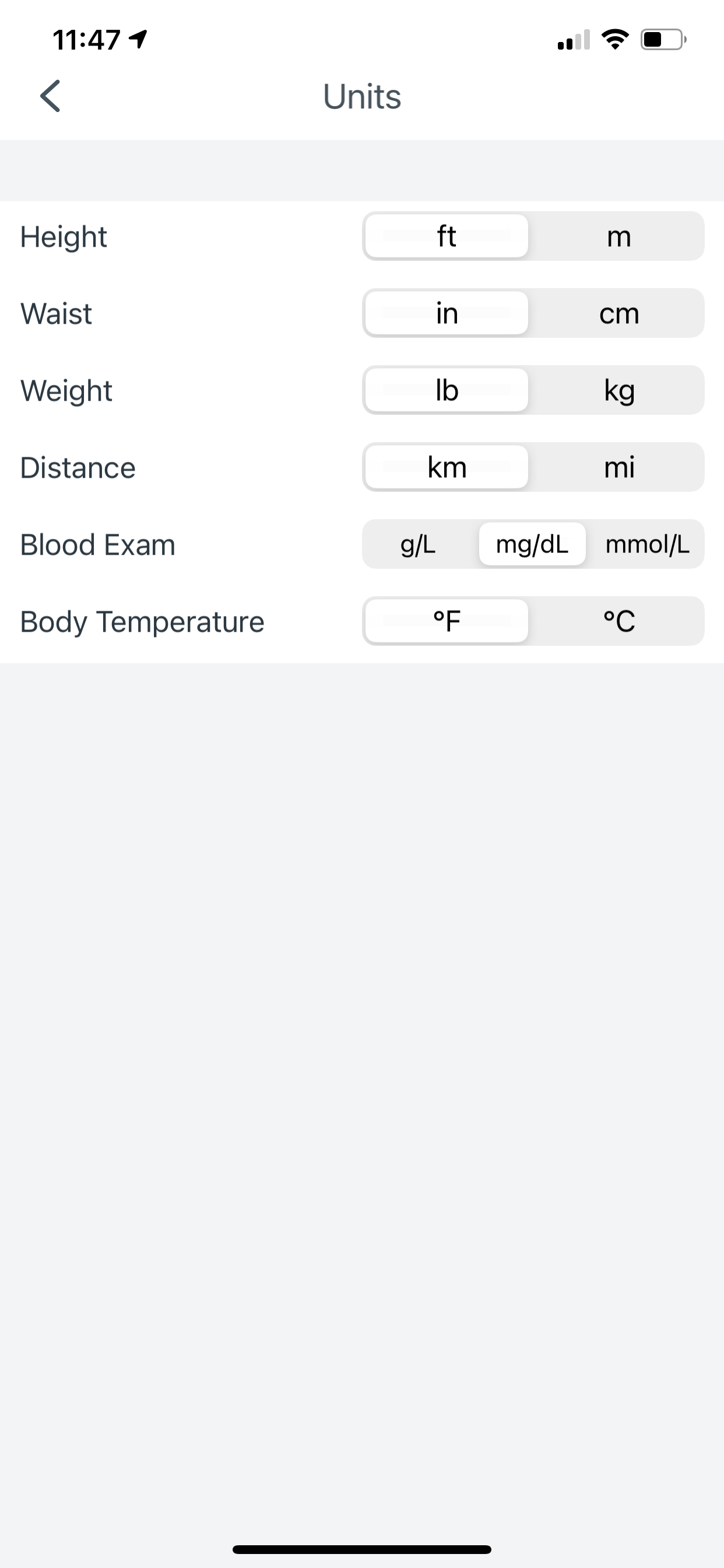Select inches for Waist

tap(447, 313)
